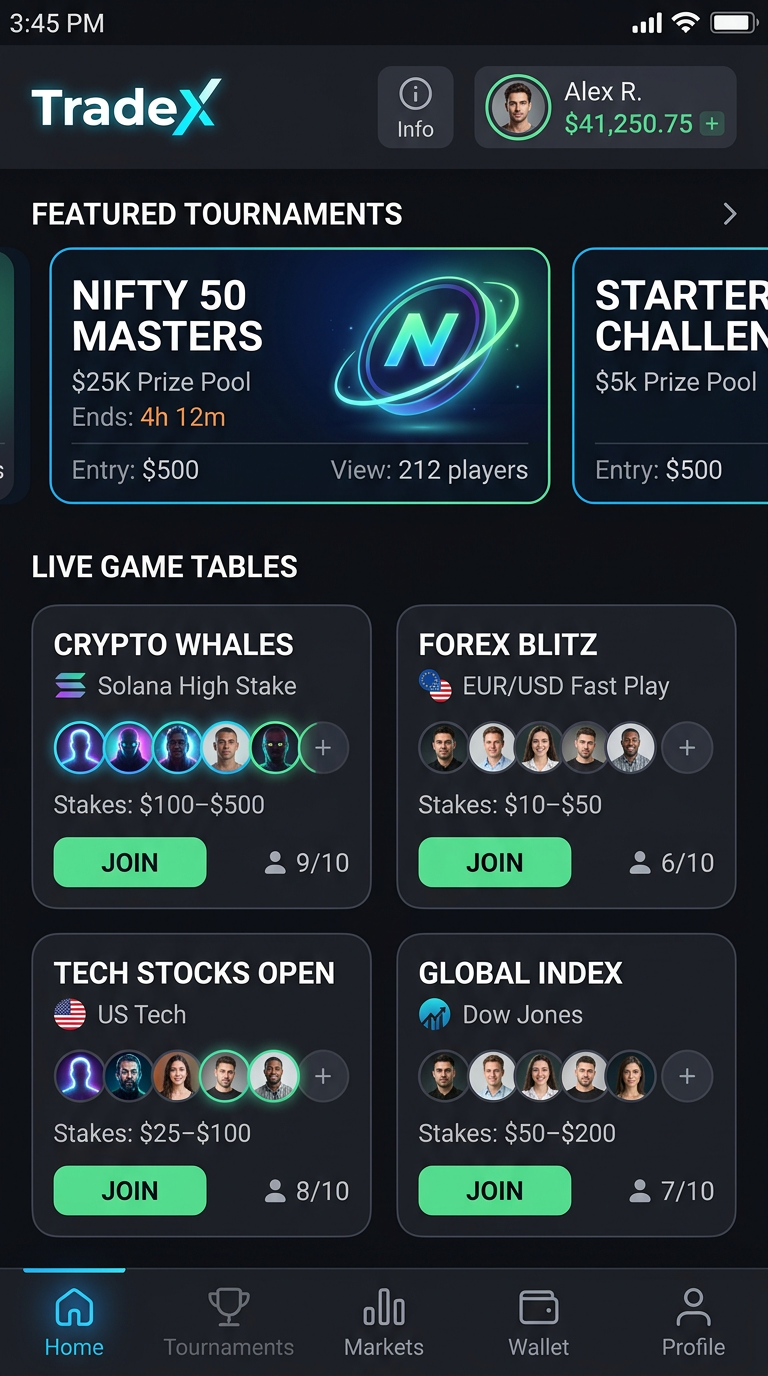The image size is (768, 1376).
Task: Open the Wallet tab
Action: pyautogui.click(x=538, y=1322)
